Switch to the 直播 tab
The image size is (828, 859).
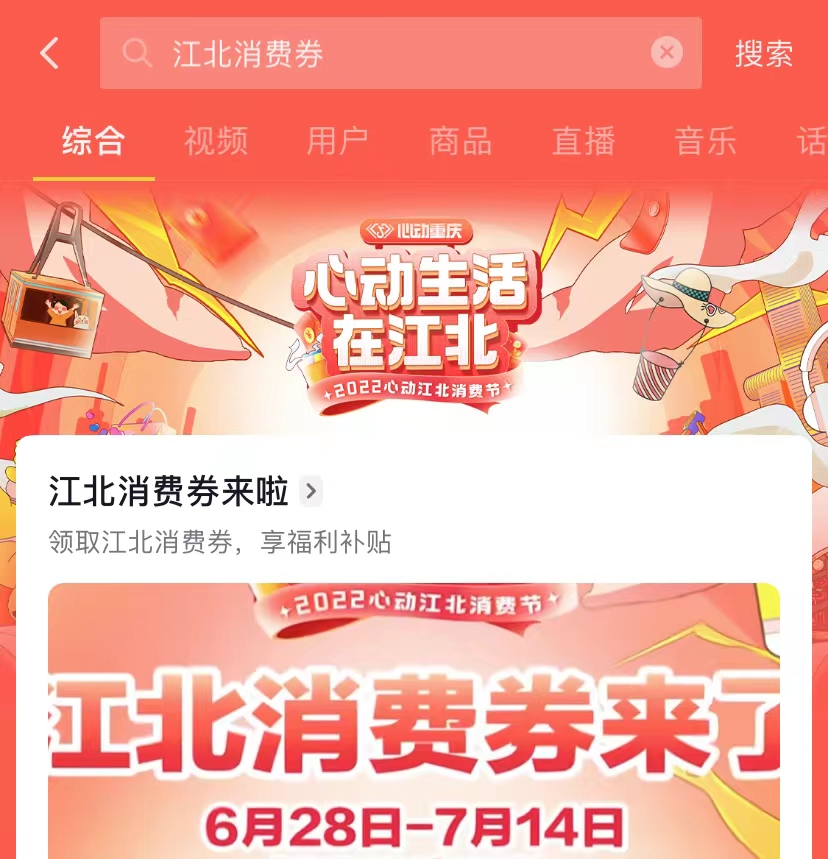(x=583, y=141)
